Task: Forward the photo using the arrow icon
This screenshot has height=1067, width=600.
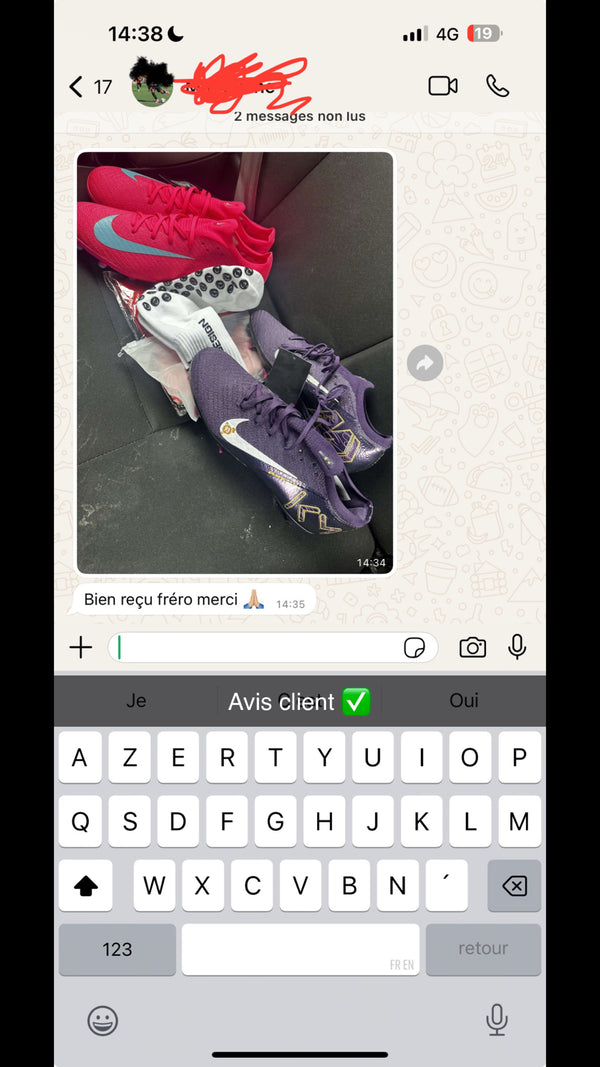Action: pos(425,364)
